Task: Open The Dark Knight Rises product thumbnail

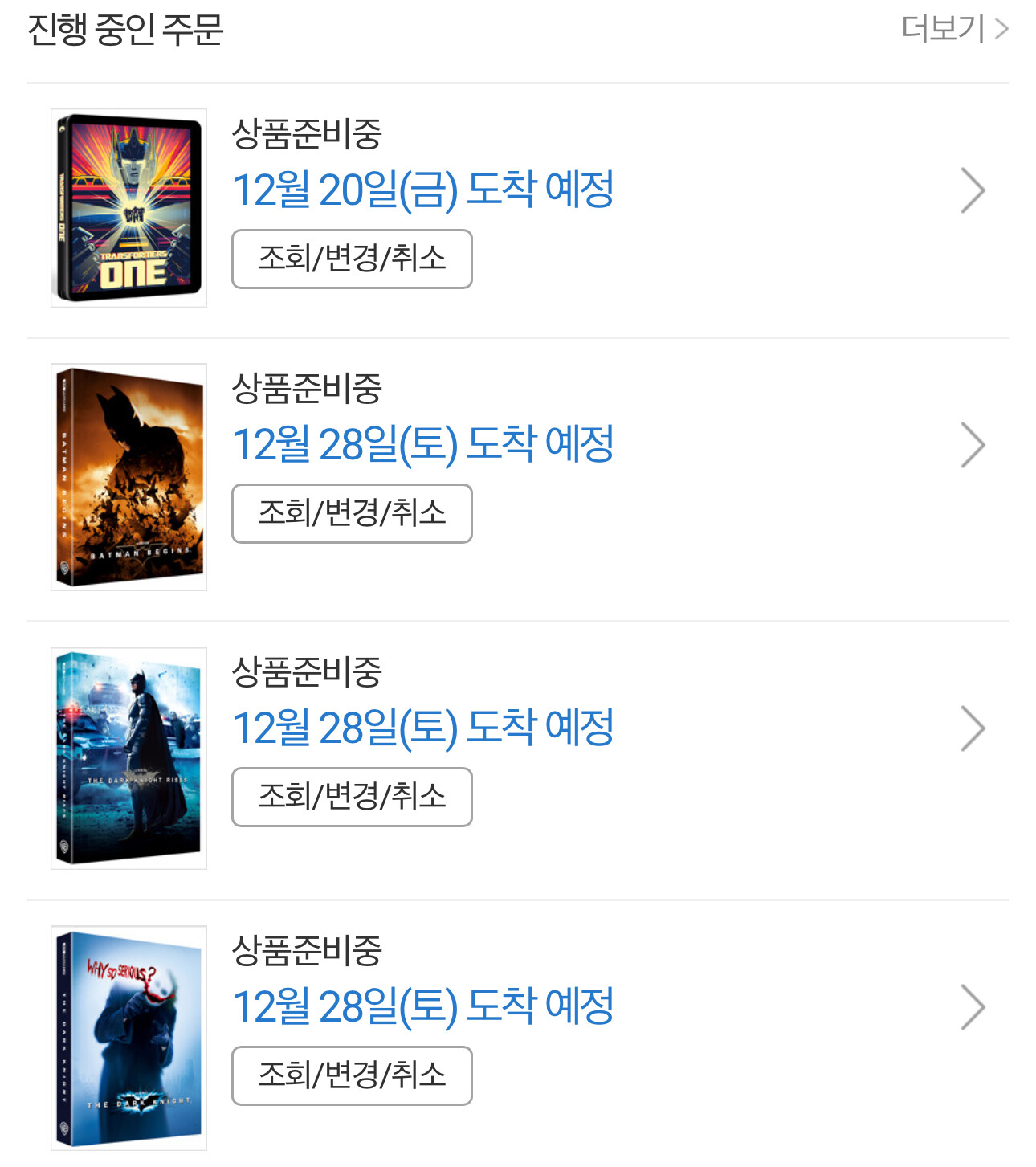Action: (x=128, y=758)
